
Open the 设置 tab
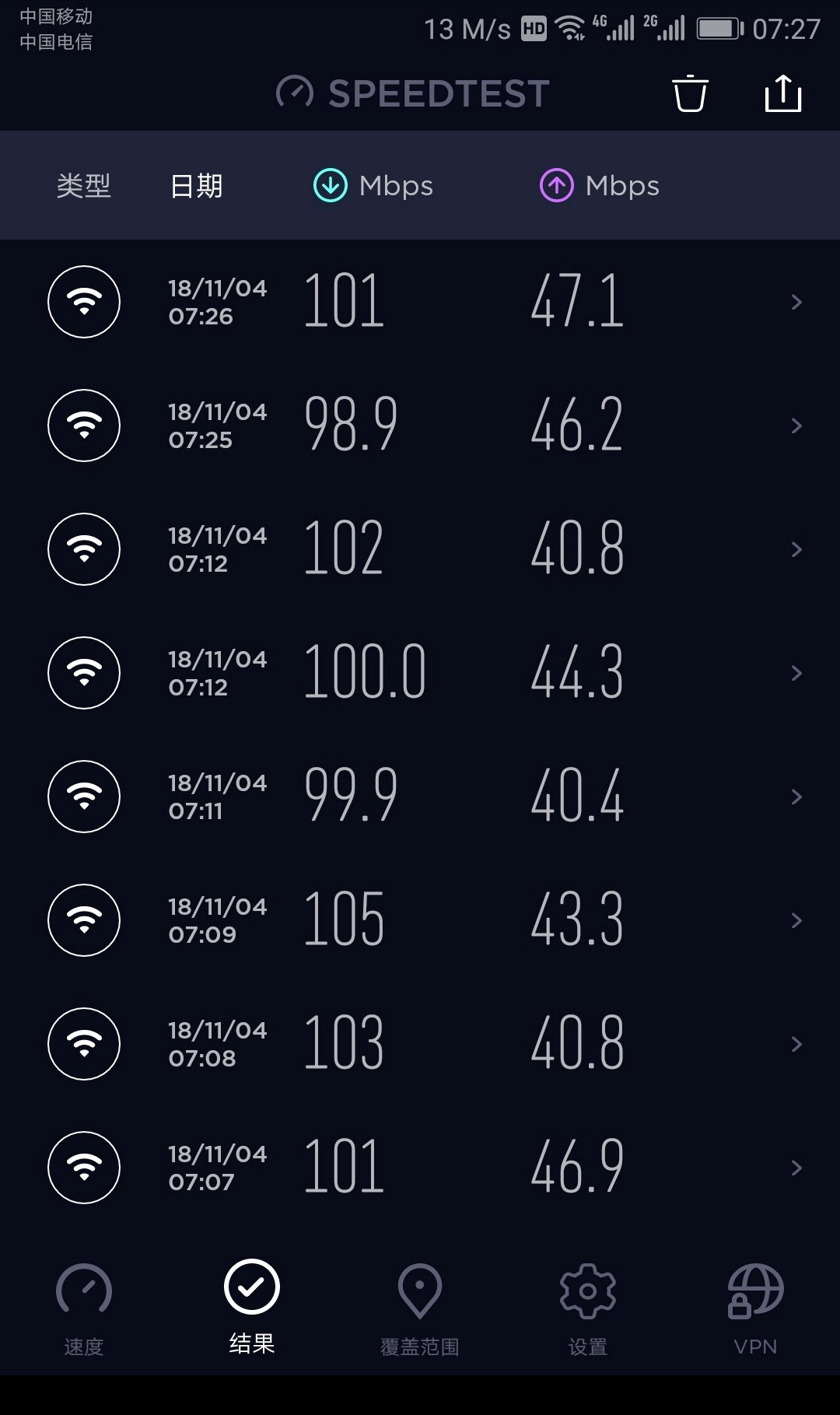pyautogui.click(x=588, y=1307)
